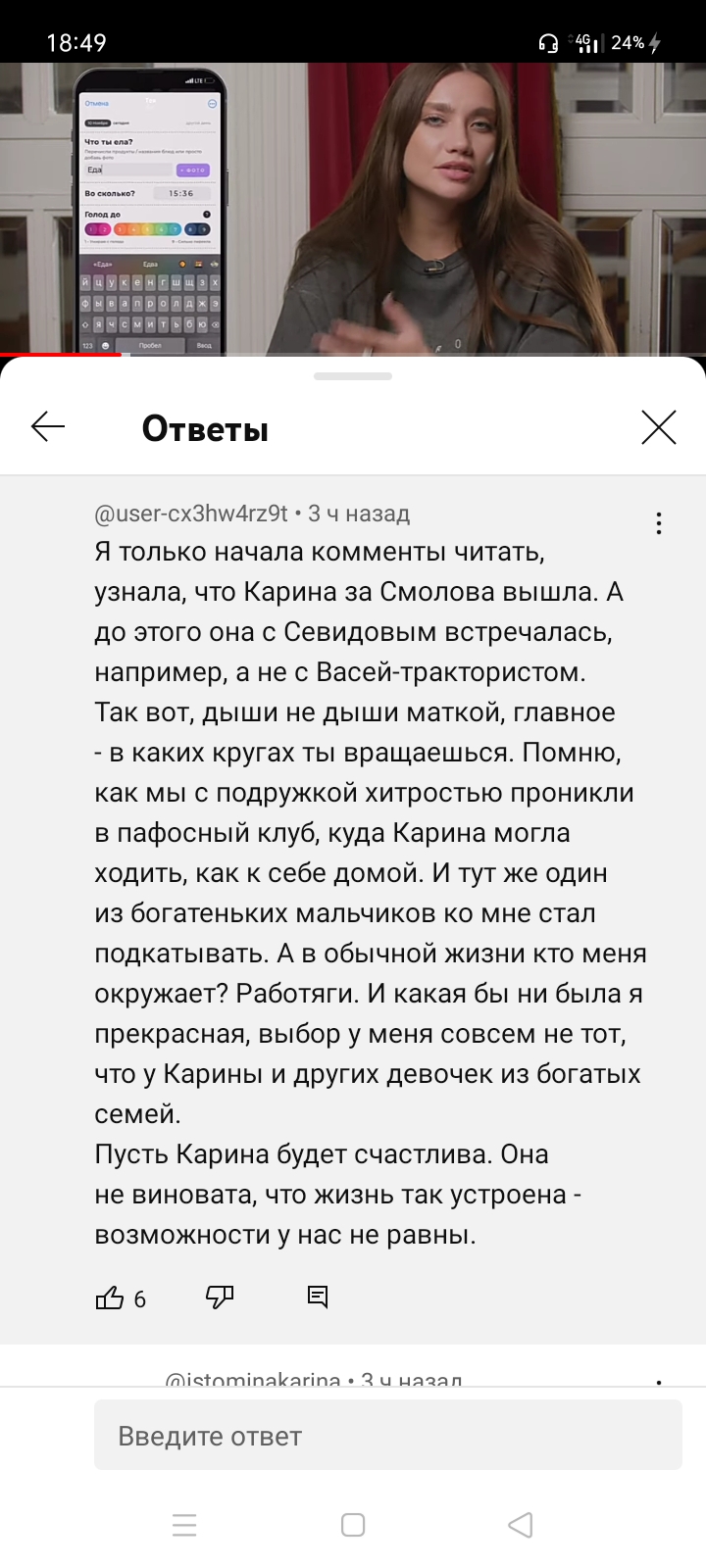Tap the system back button
Screen dimensions: 706x1568
pos(521,1525)
